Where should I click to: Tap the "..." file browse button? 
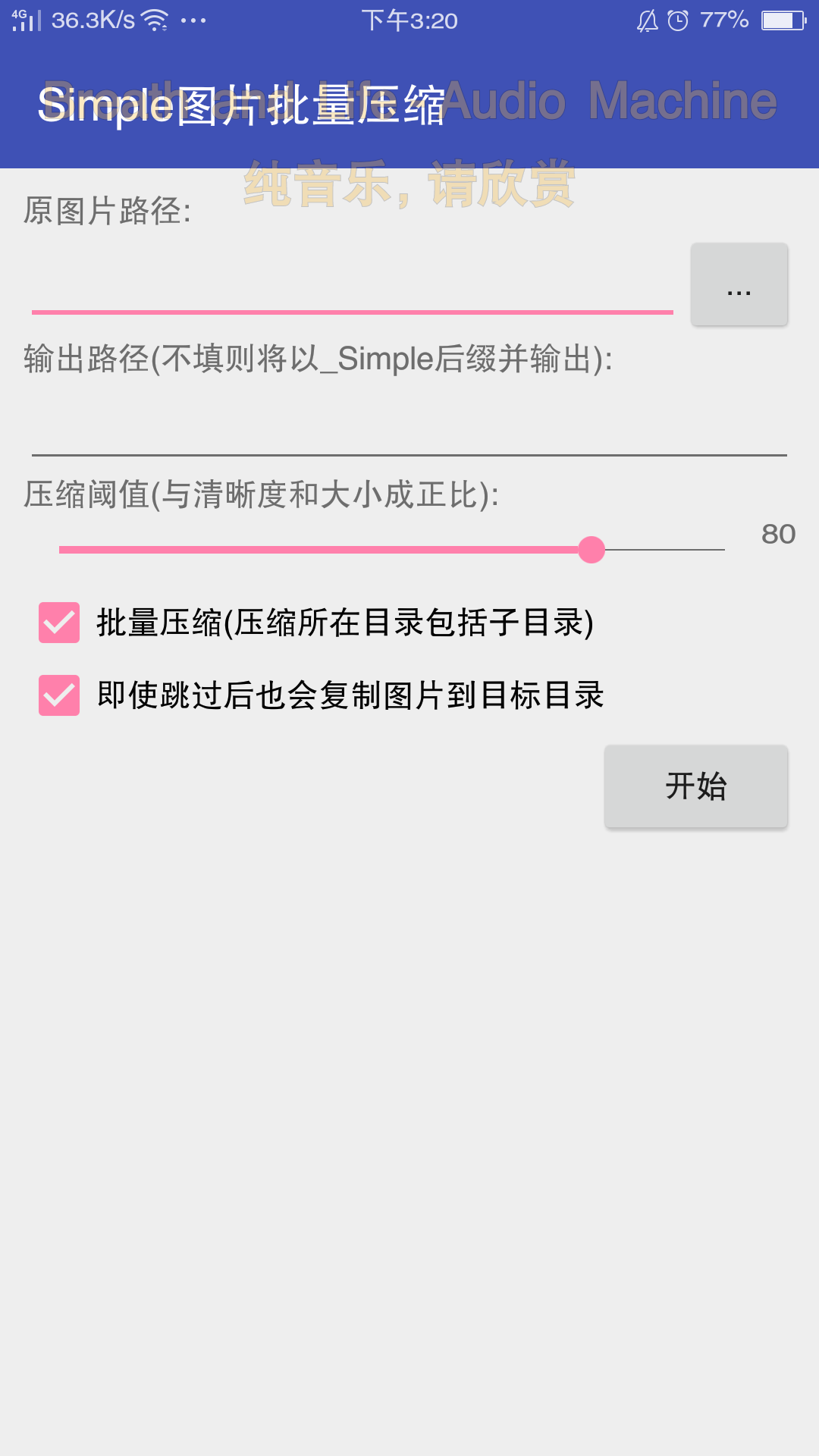[739, 284]
